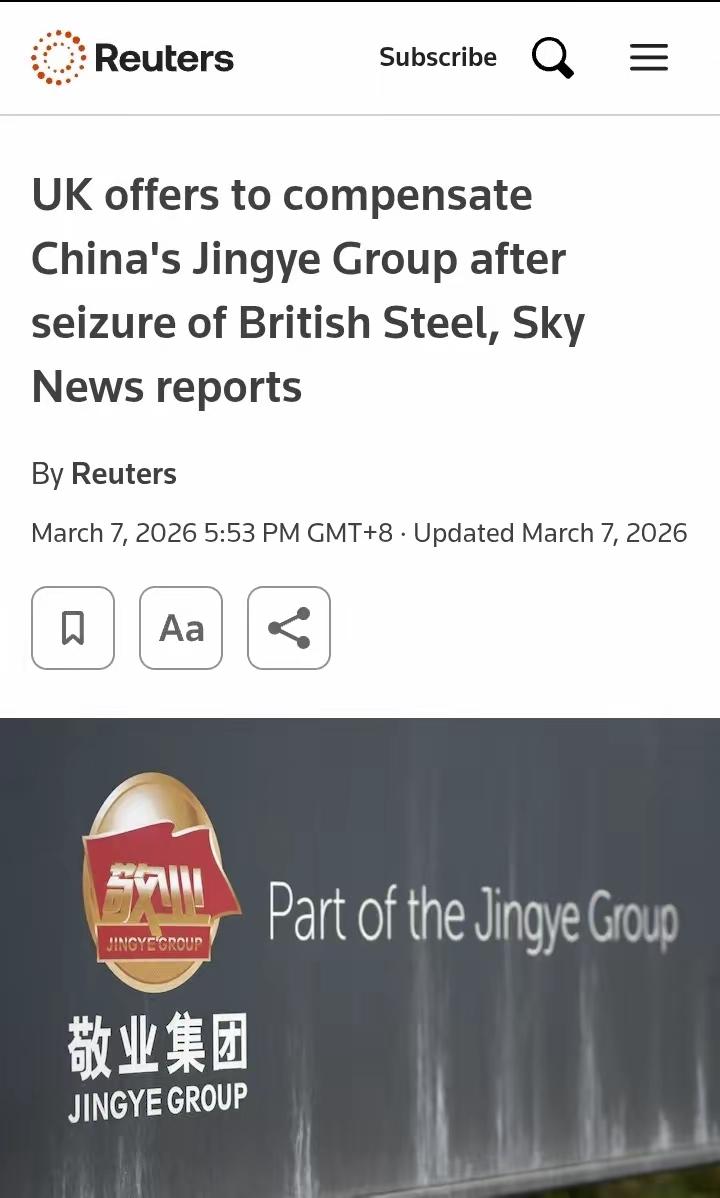Click 'Sky News' in the headline
This screenshot has width=720, height=1198.
(553, 322)
